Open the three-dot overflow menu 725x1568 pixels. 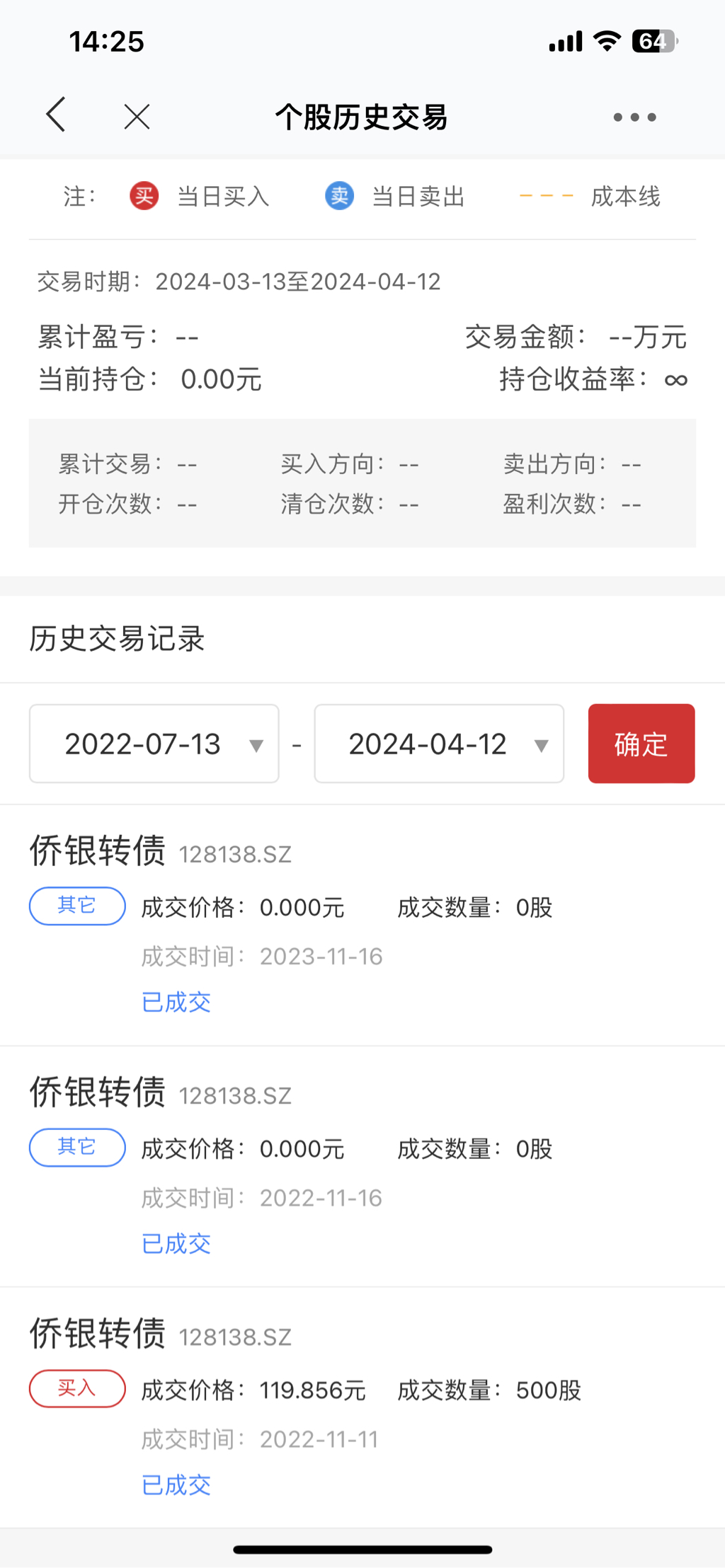(x=634, y=117)
